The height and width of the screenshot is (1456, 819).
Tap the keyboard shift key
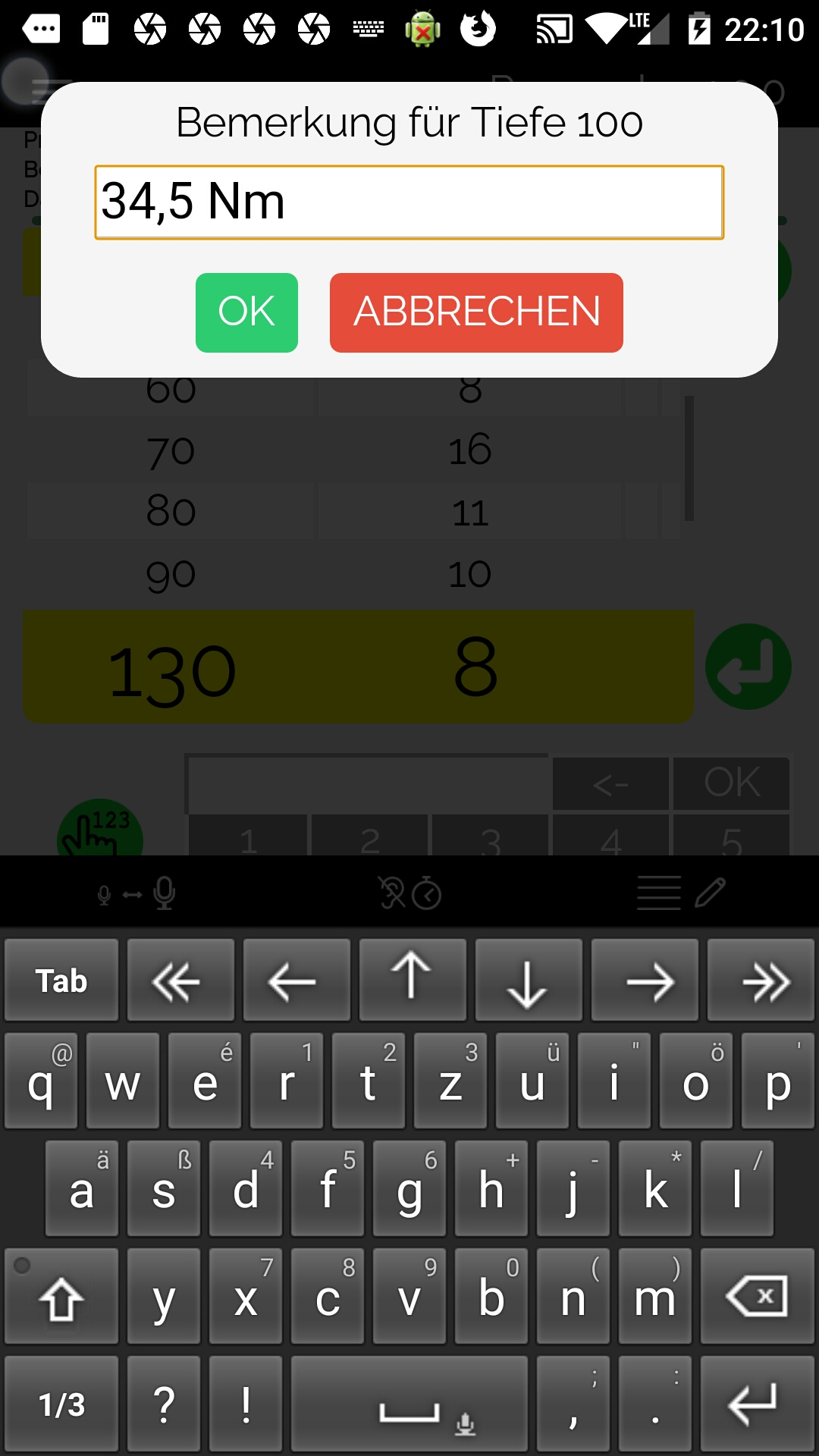click(61, 1296)
